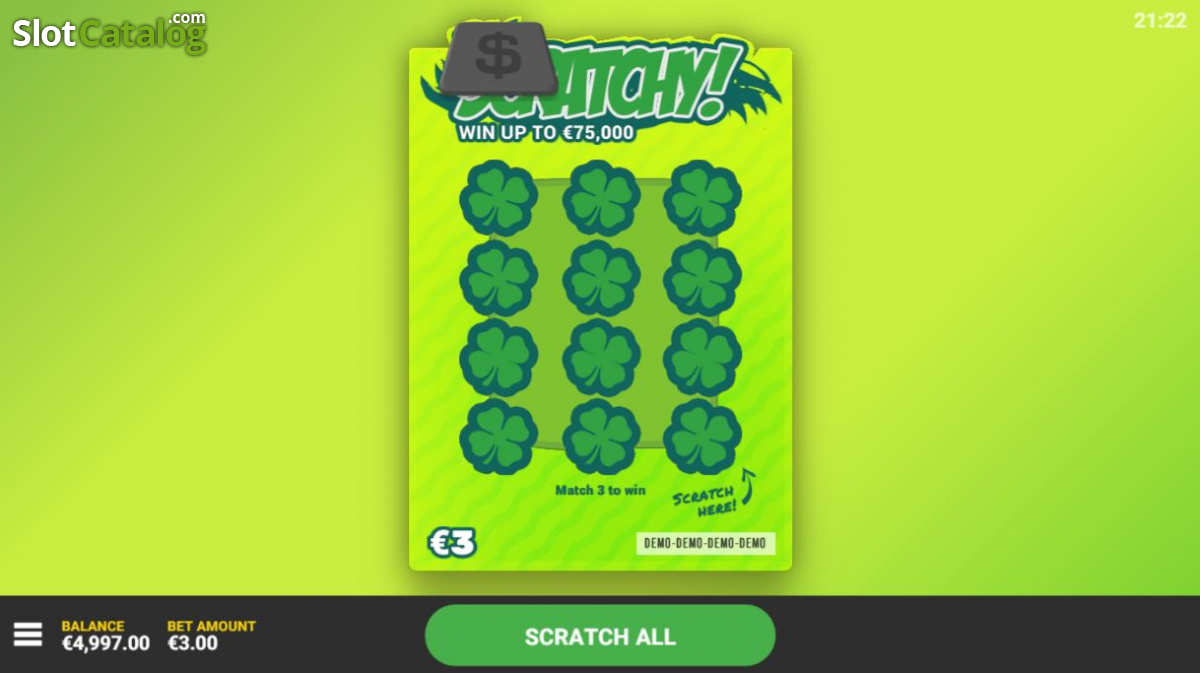Scratch the top-right clover
Image resolution: width=1200 pixels, height=673 pixels.
coord(703,198)
